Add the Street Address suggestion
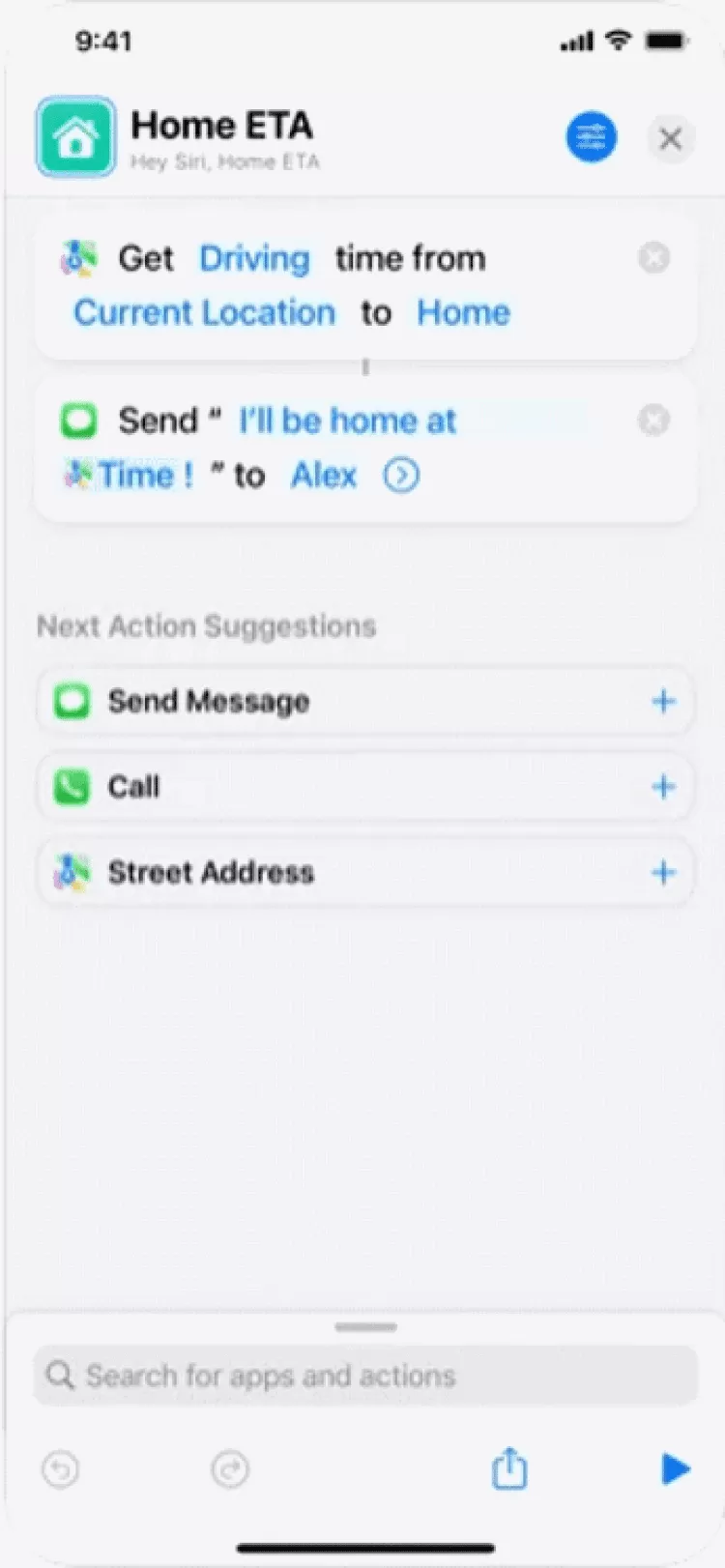The width and height of the screenshot is (725, 1568). [x=663, y=873]
